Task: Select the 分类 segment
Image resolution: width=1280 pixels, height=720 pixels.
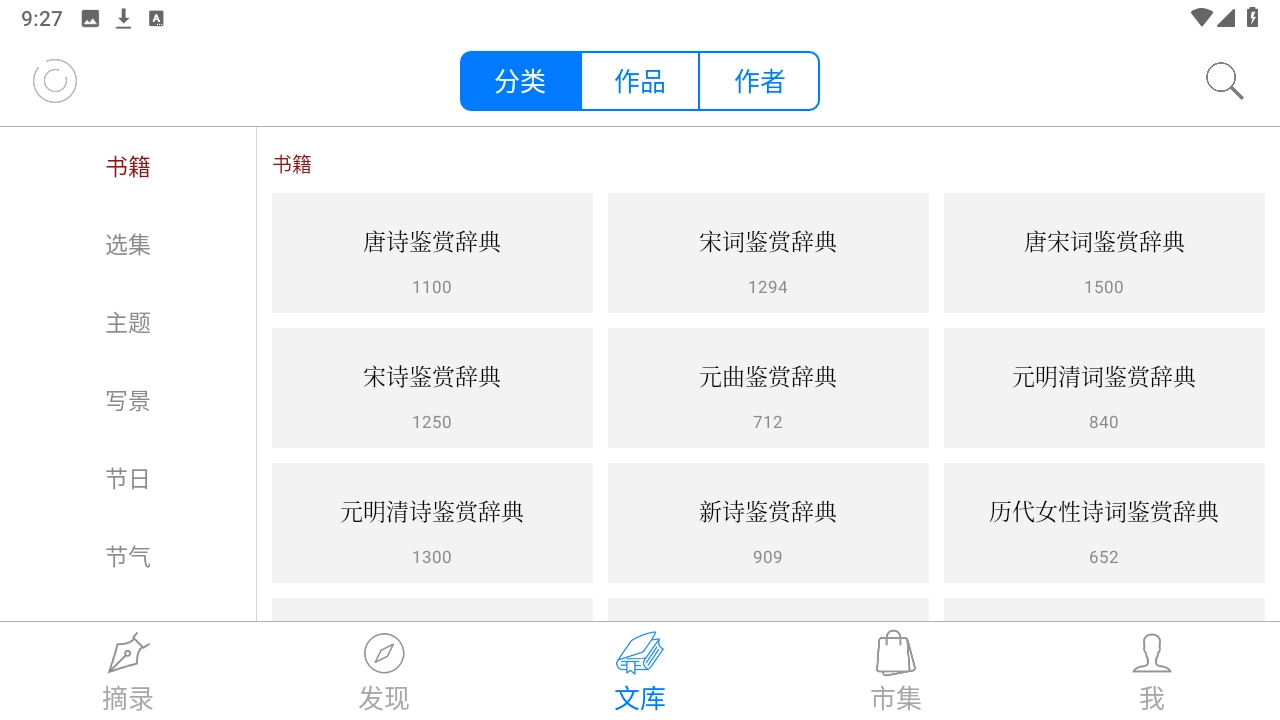Action: (520, 81)
